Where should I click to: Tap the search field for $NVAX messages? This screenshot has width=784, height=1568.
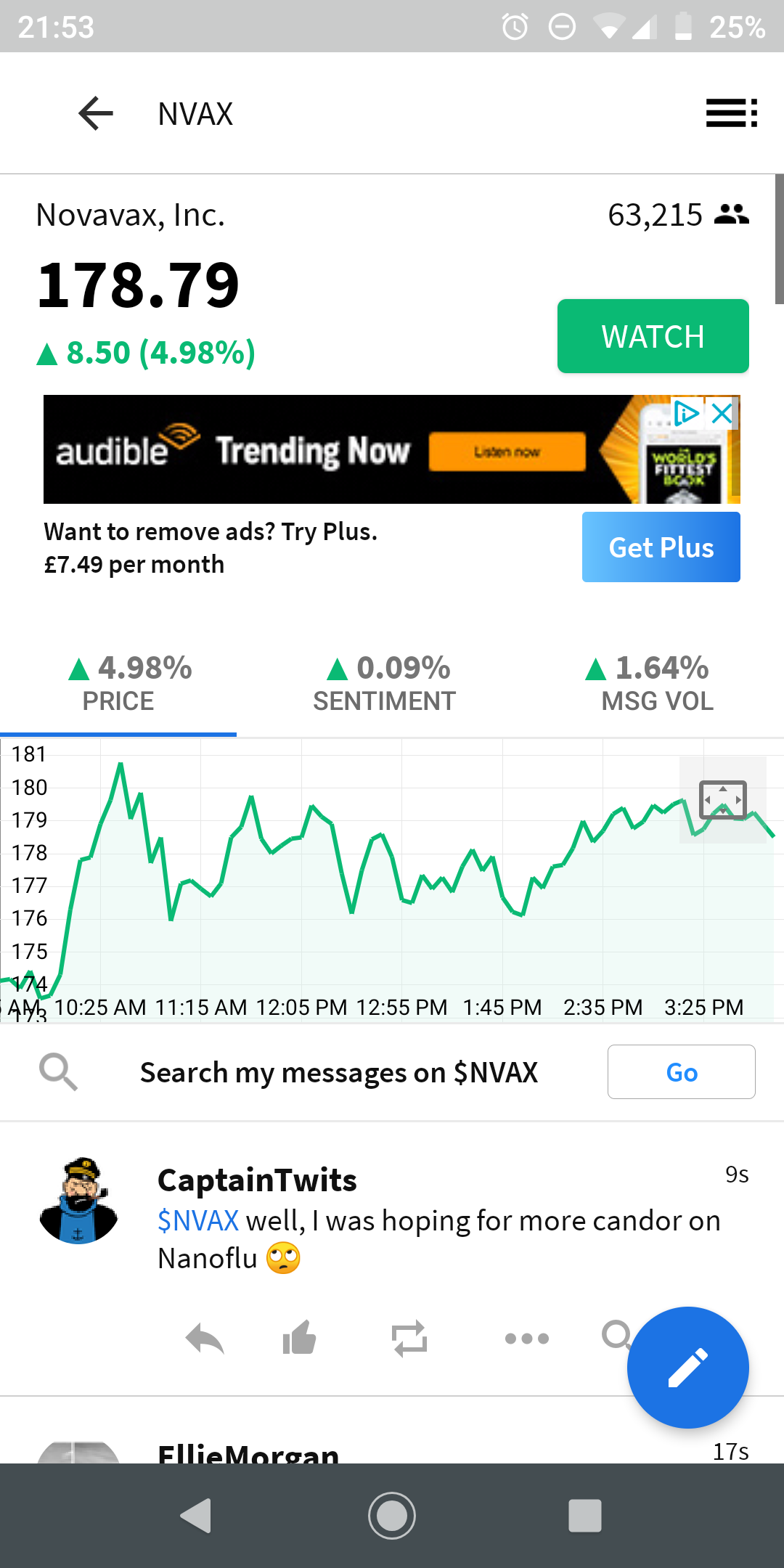point(338,1072)
